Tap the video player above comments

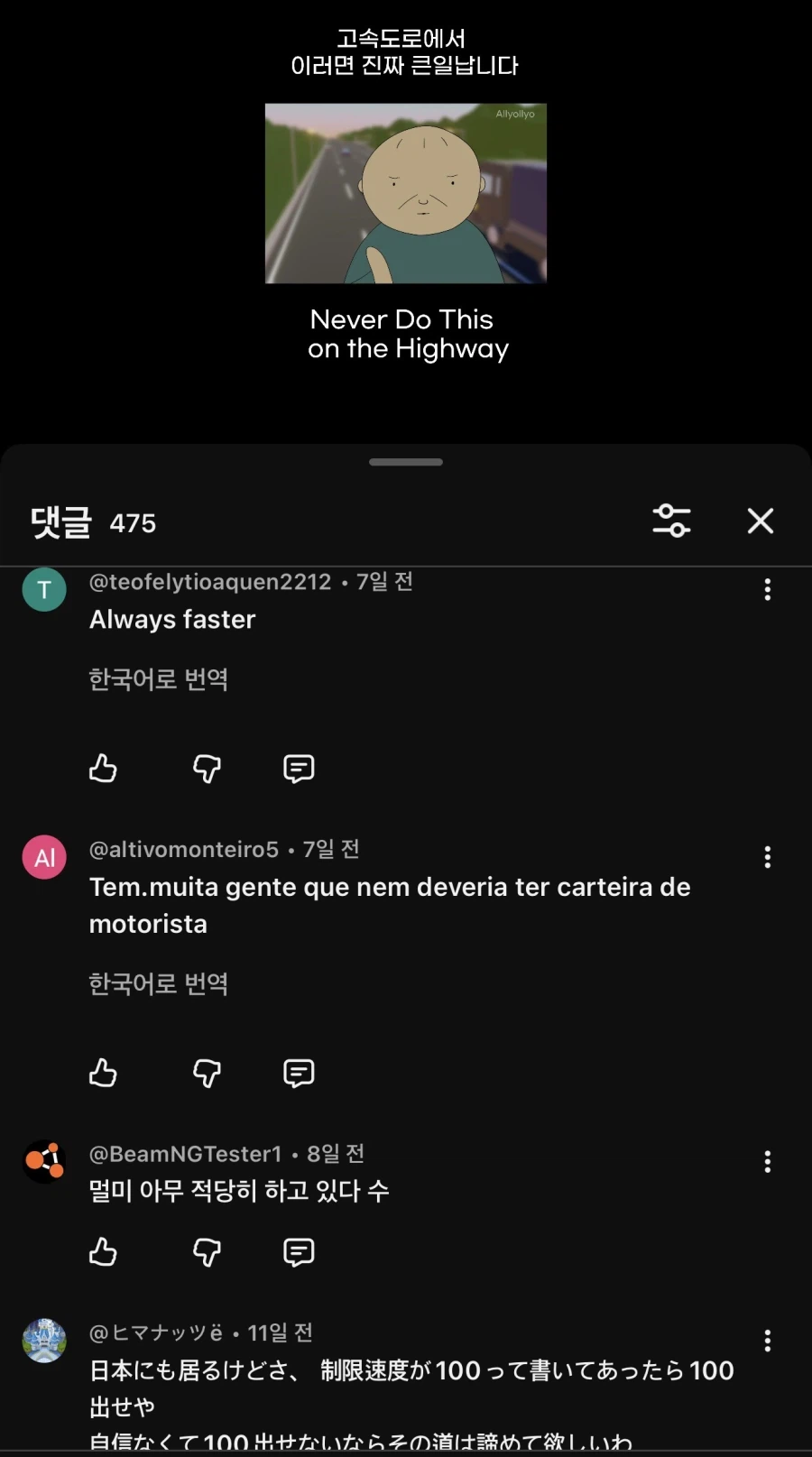click(x=405, y=193)
